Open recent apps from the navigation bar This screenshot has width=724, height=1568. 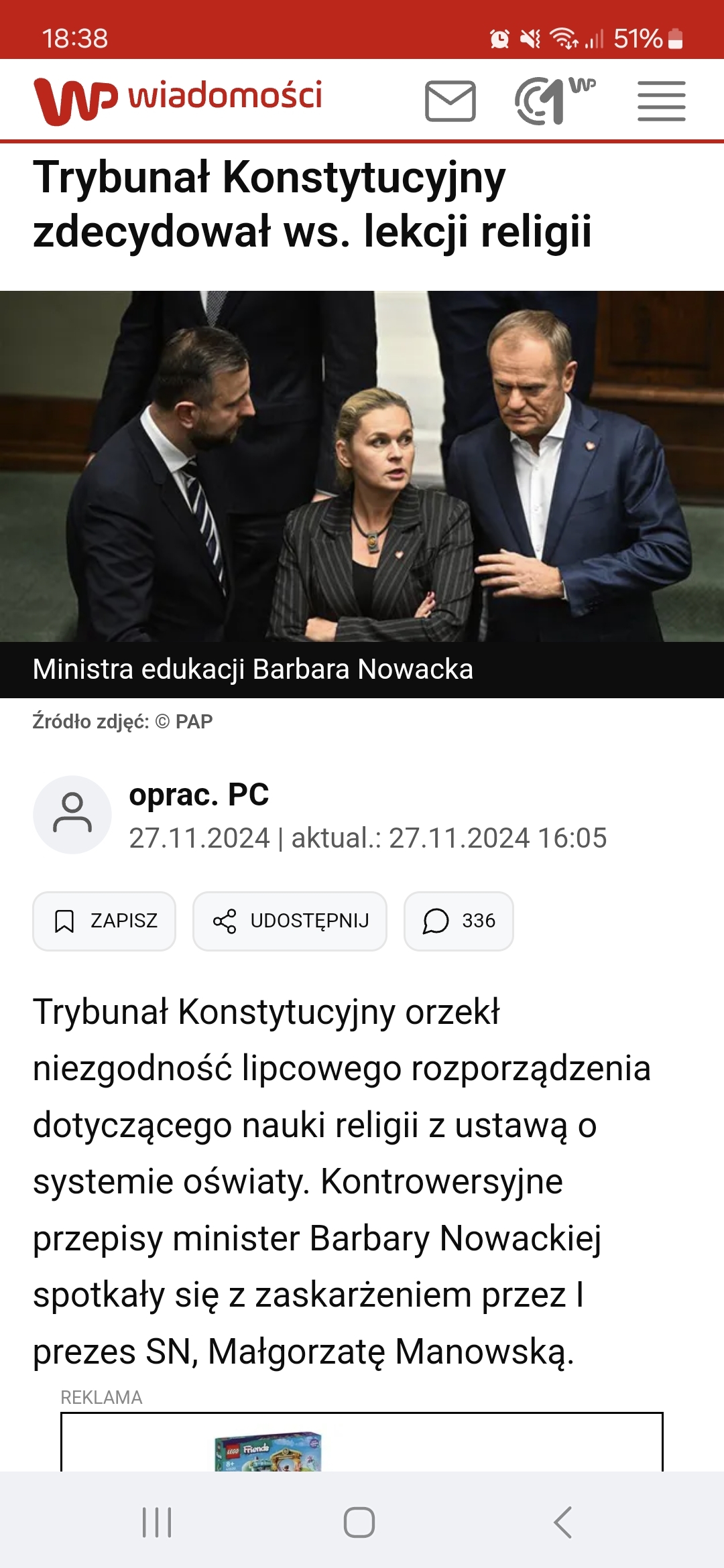157,1522
